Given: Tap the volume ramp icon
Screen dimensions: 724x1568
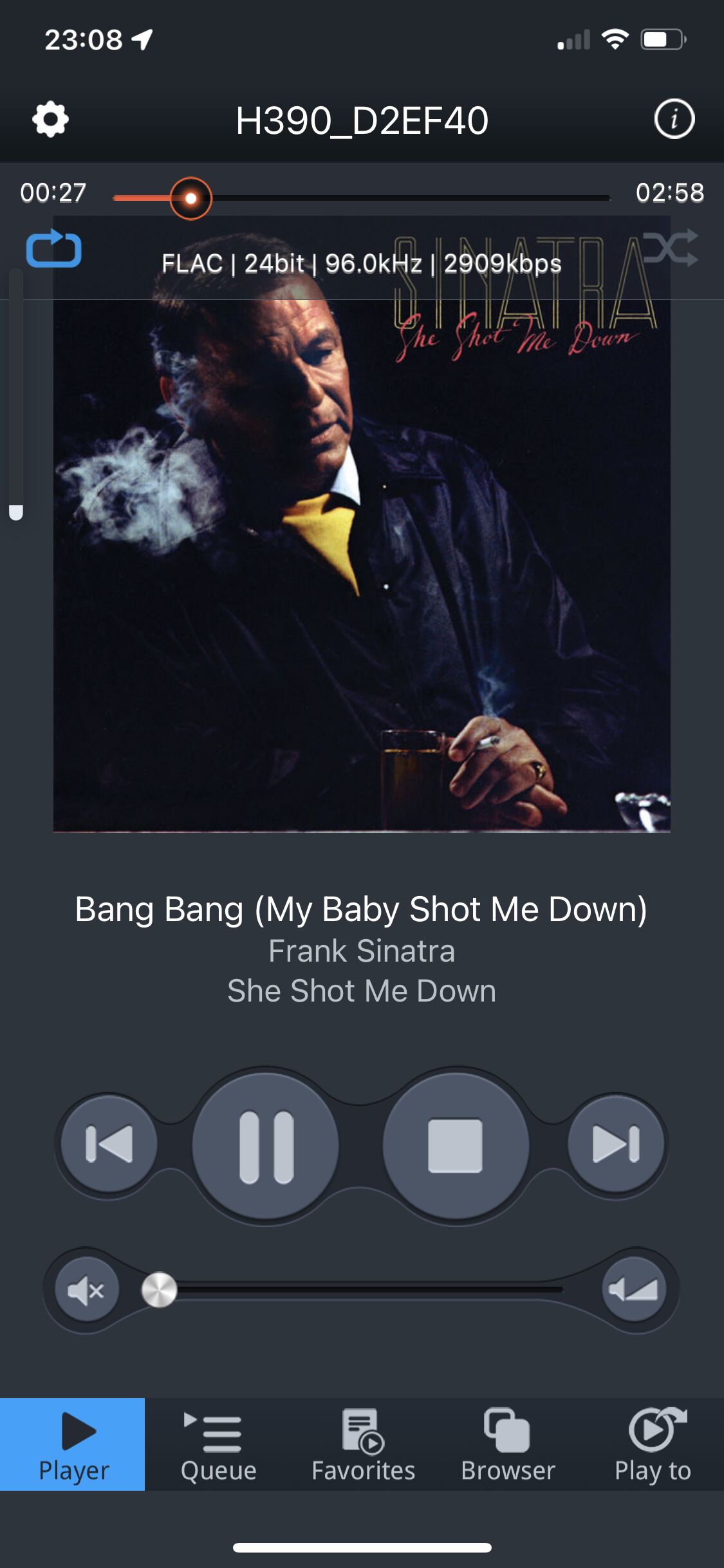Looking at the screenshot, I should coord(634,1289).
